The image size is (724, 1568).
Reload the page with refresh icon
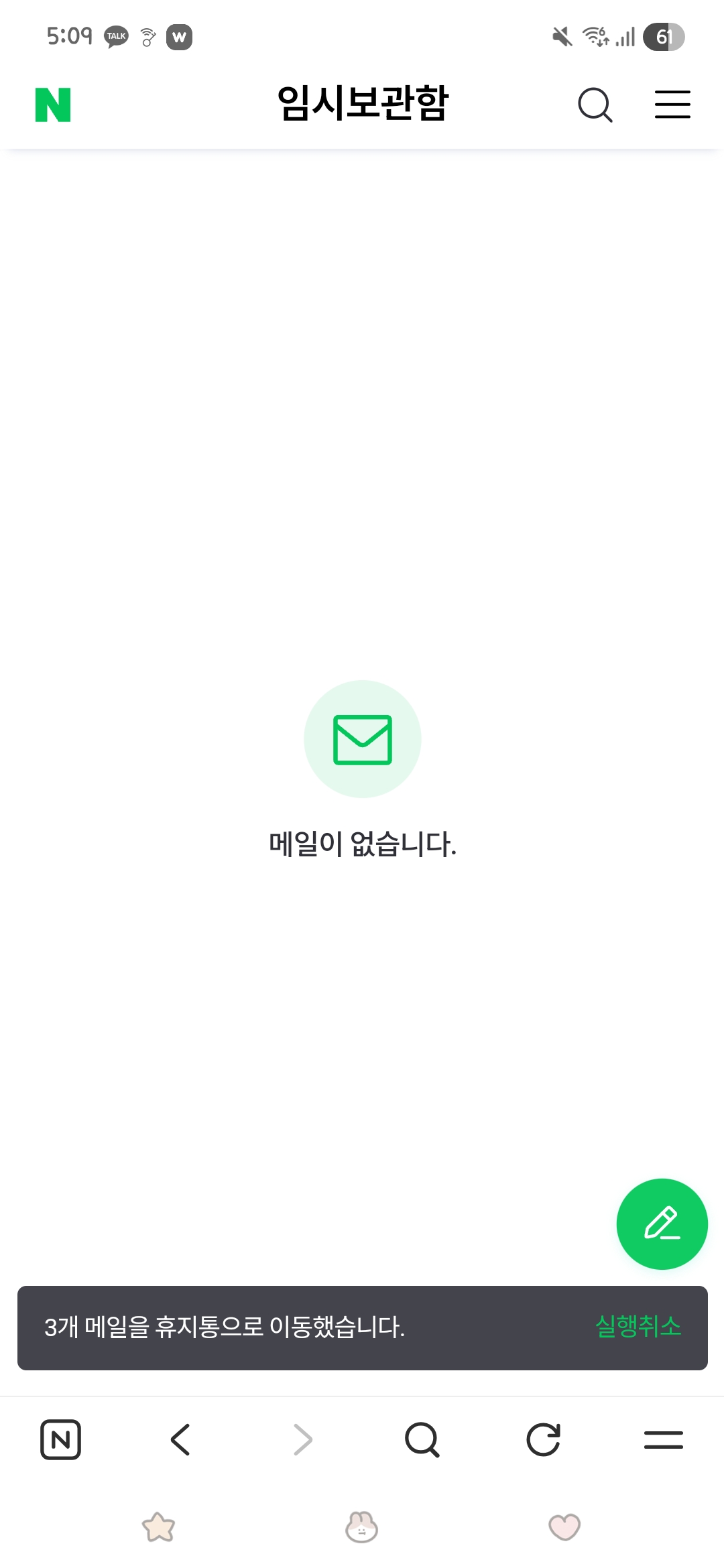coord(543,1439)
